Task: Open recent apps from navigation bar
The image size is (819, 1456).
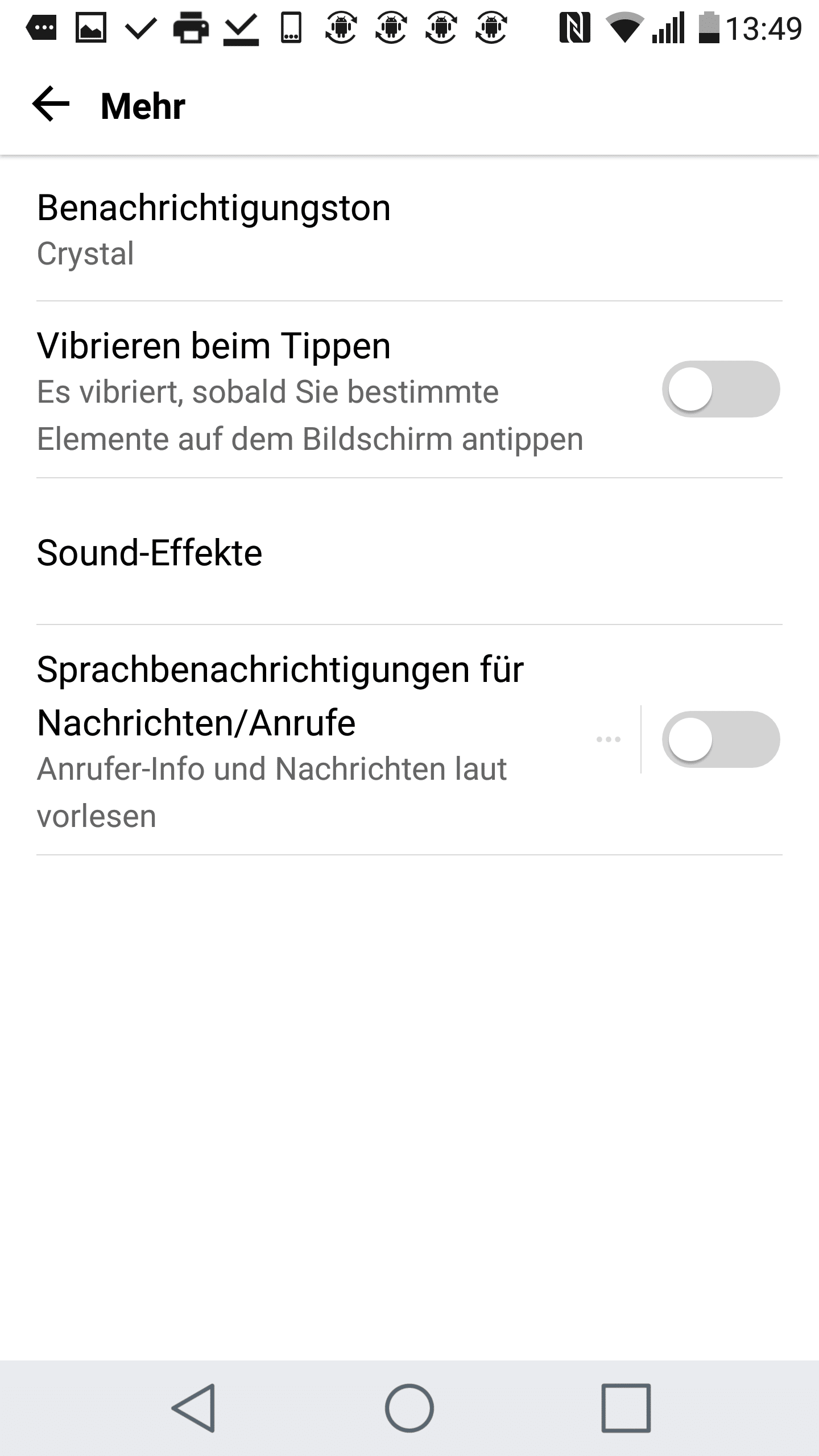Action: [x=626, y=1407]
